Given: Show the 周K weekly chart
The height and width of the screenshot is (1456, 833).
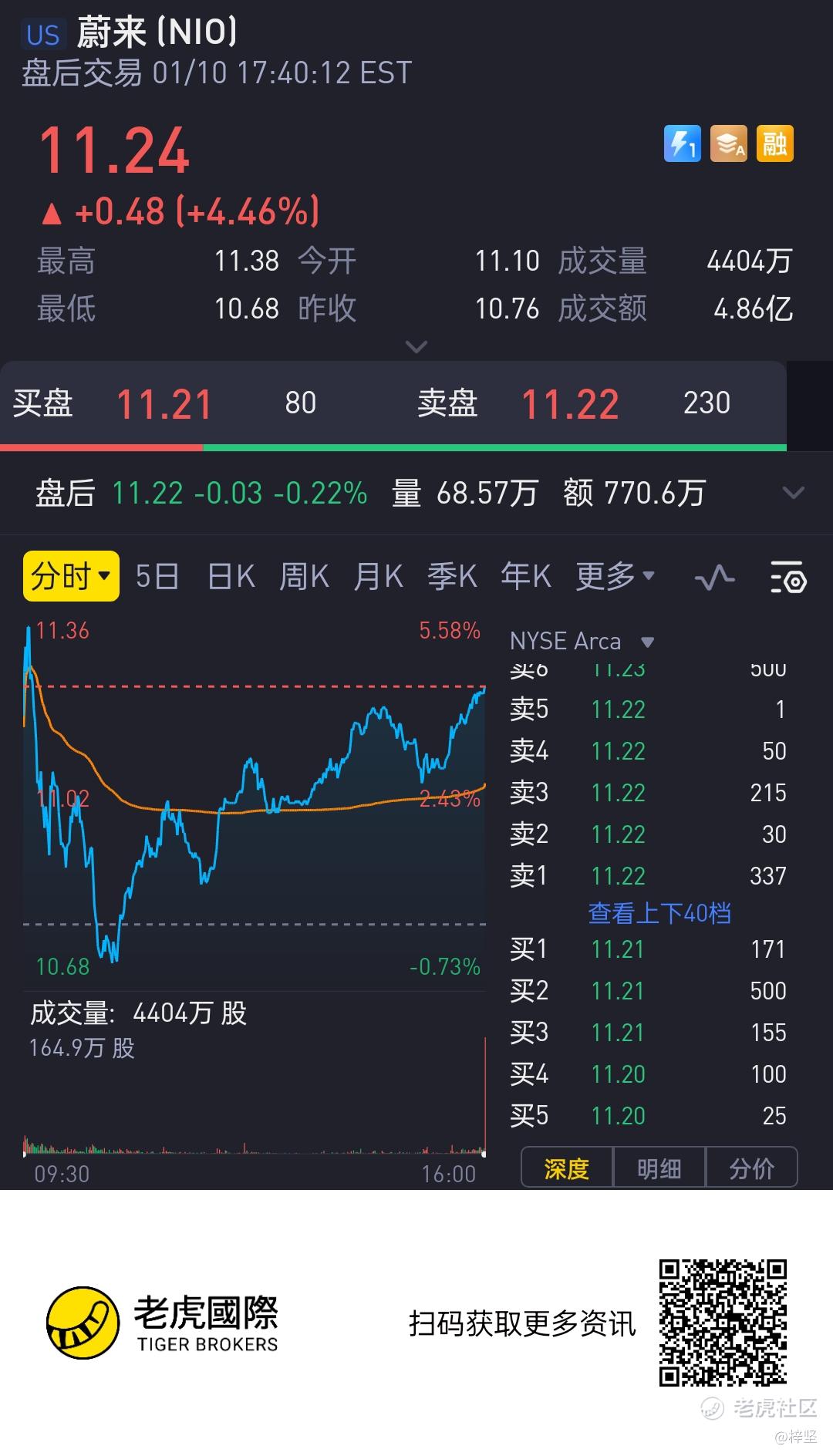Looking at the screenshot, I should click(304, 576).
